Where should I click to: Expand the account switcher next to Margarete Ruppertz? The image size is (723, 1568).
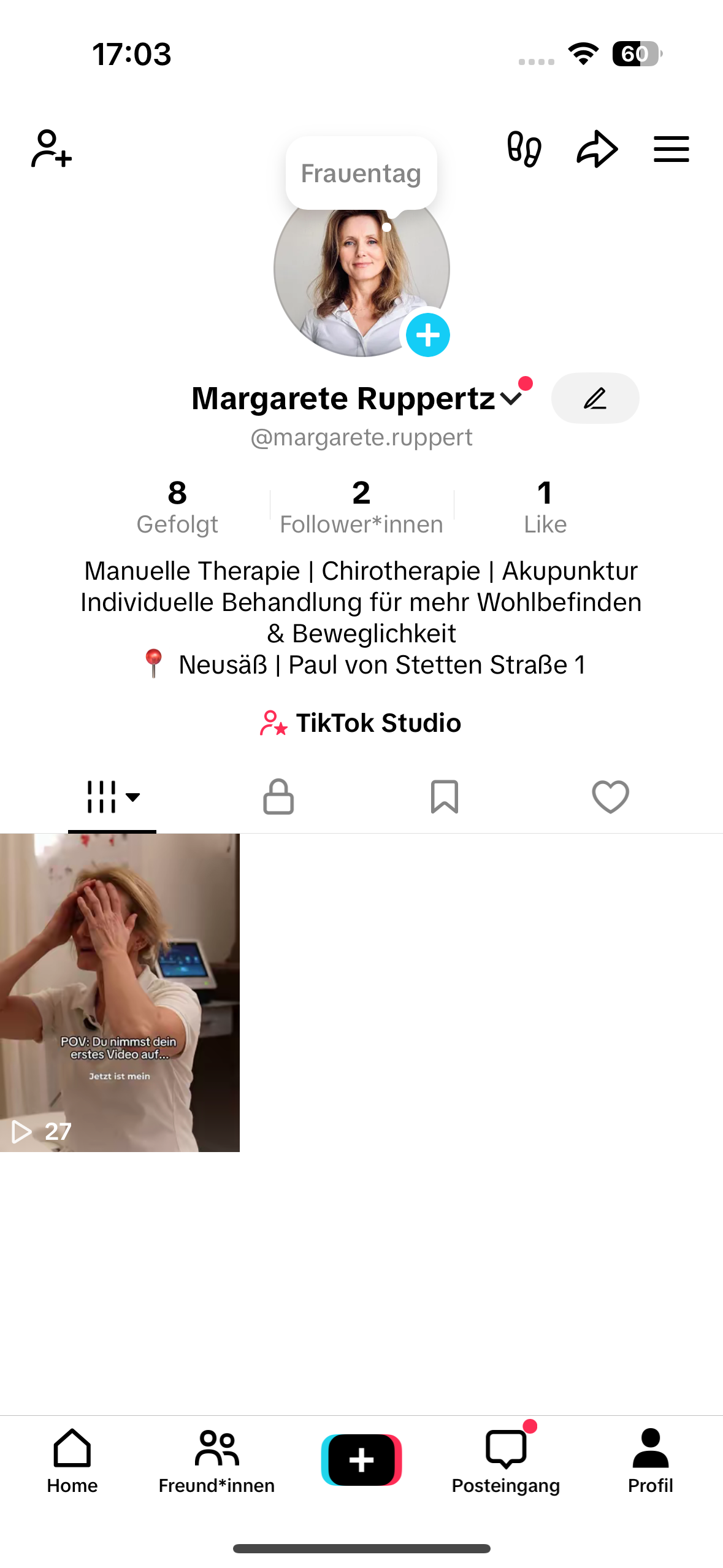pos(511,399)
